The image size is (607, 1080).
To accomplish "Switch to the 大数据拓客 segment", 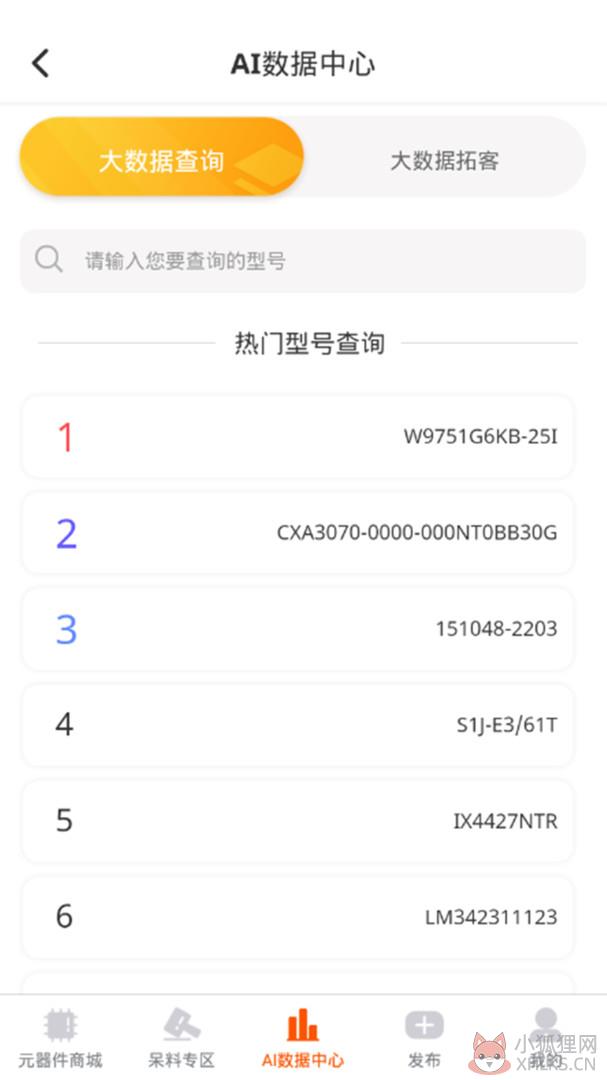I will [444, 160].
